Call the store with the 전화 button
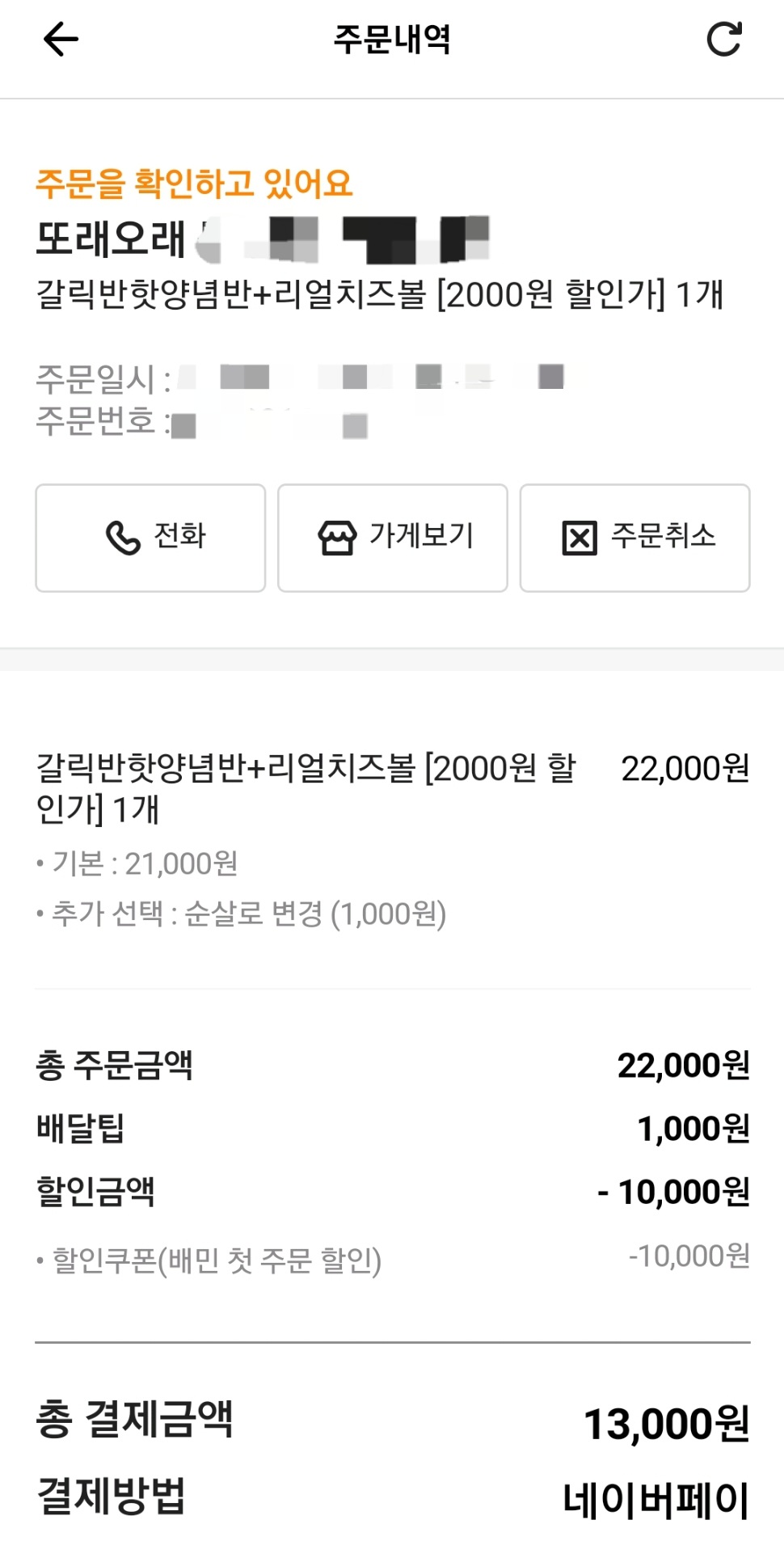This screenshot has width=784, height=1562. tap(150, 538)
